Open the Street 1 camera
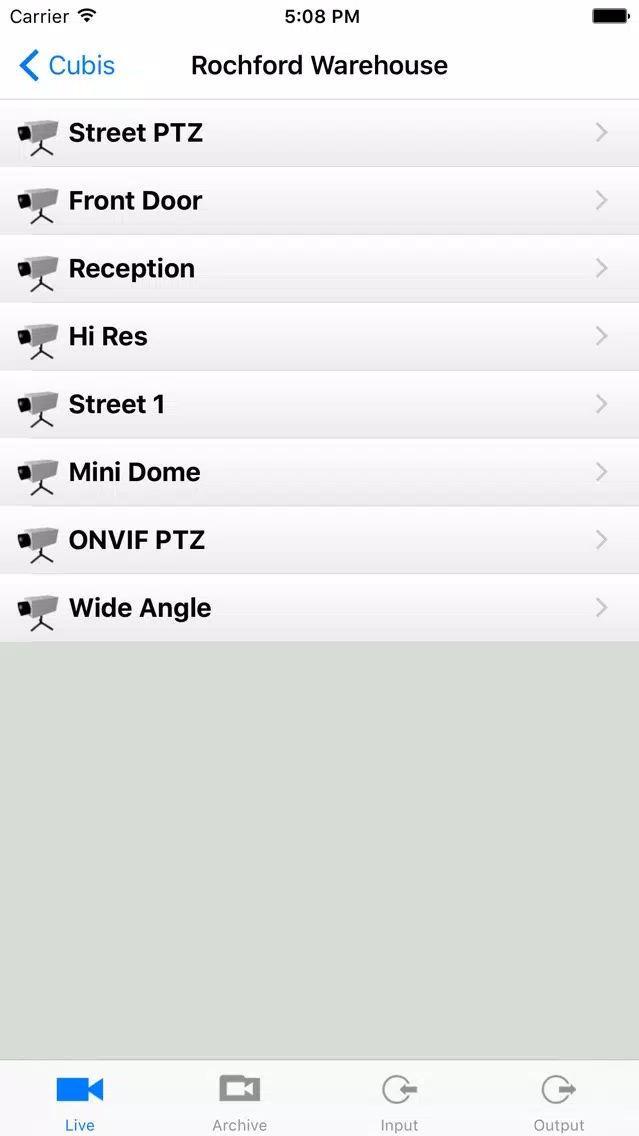 [x=320, y=404]
